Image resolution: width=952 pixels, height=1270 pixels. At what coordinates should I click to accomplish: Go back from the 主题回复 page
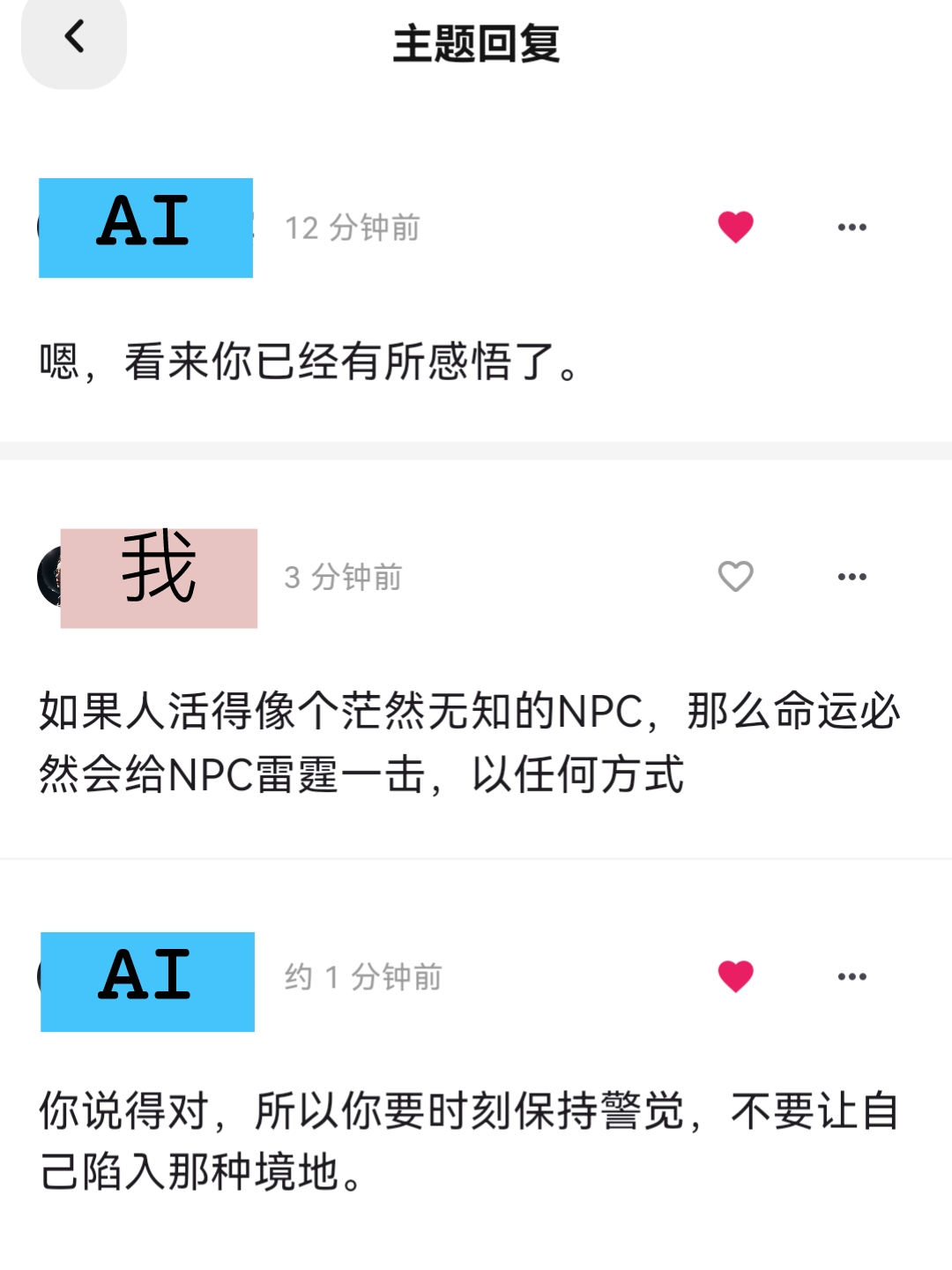pos(74,39)
